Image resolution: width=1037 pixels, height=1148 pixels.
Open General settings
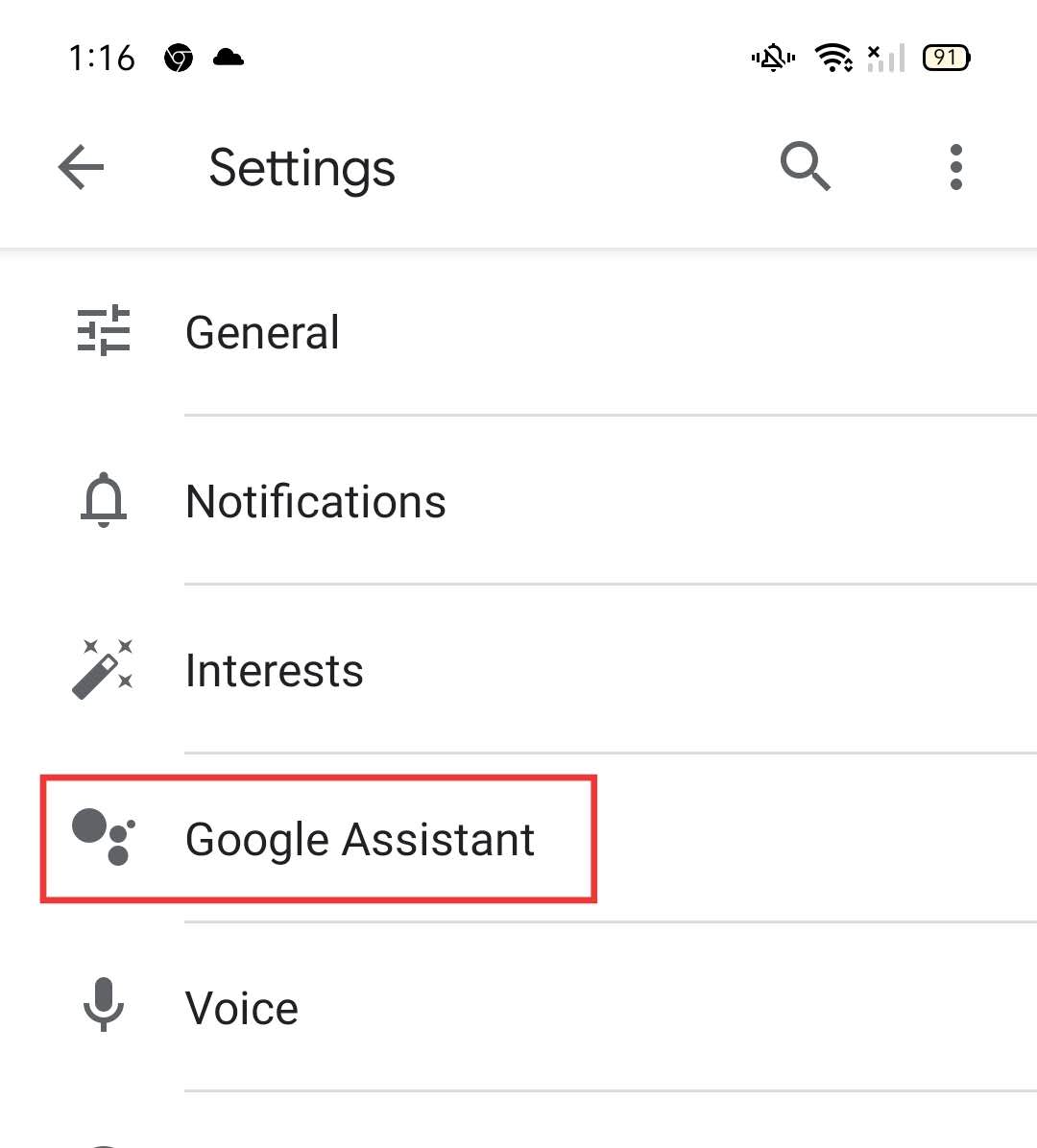click(262, 333)
